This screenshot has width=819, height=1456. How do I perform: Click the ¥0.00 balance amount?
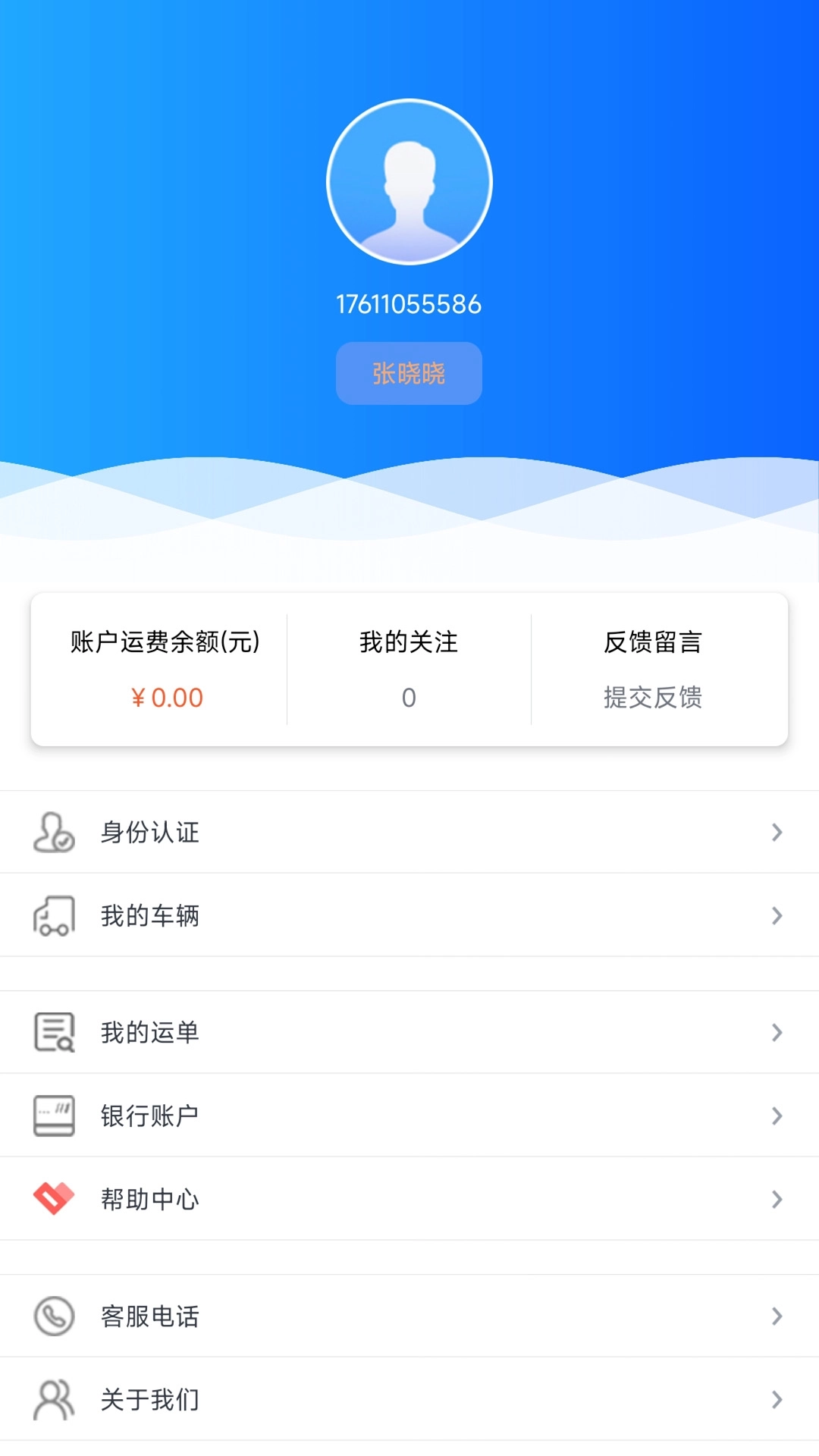(168, 697)
